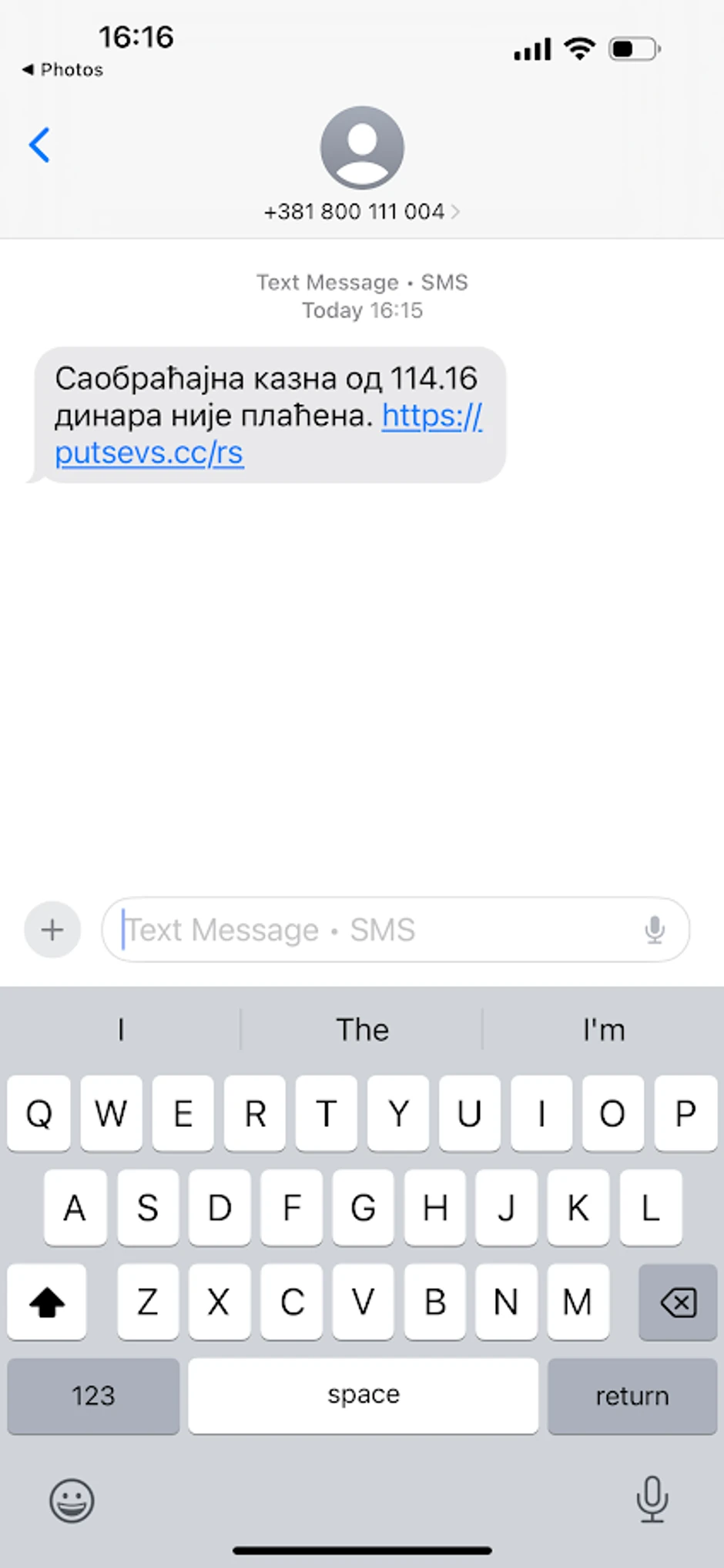This screenshot has height=1568, width=724.
Task: Open the plus attachments menu
Action: (52, 930)
